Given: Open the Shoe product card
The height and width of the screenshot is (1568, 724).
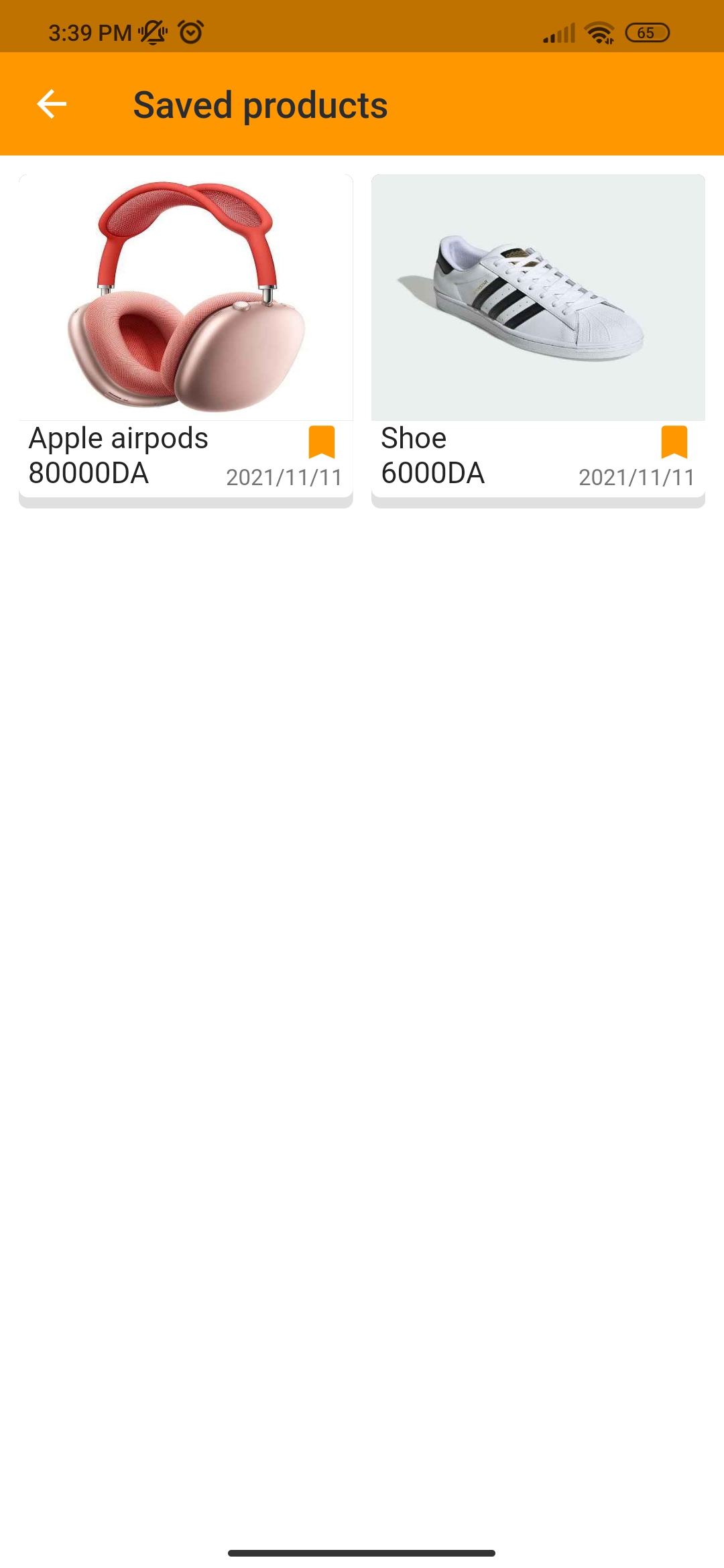Looking at the screenshot, I should point(538,340).
